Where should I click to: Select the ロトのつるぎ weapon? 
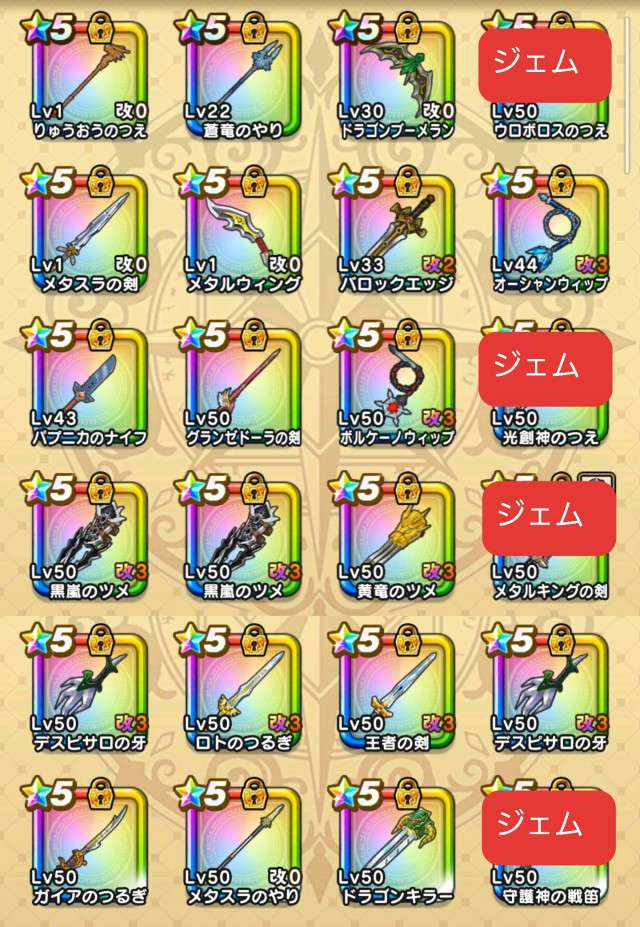pos(238,692)
